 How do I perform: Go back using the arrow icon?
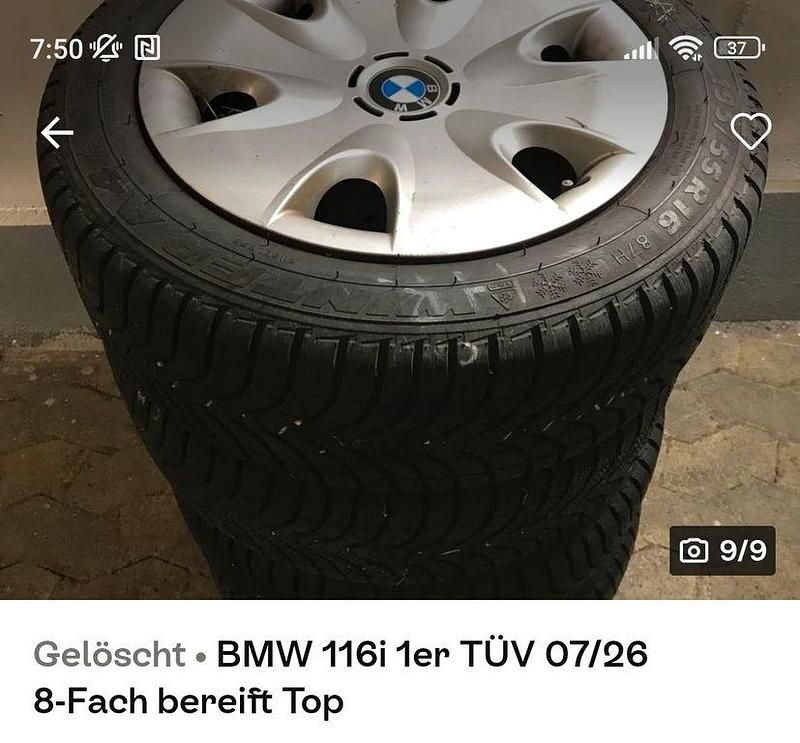(x=57, y=132)
